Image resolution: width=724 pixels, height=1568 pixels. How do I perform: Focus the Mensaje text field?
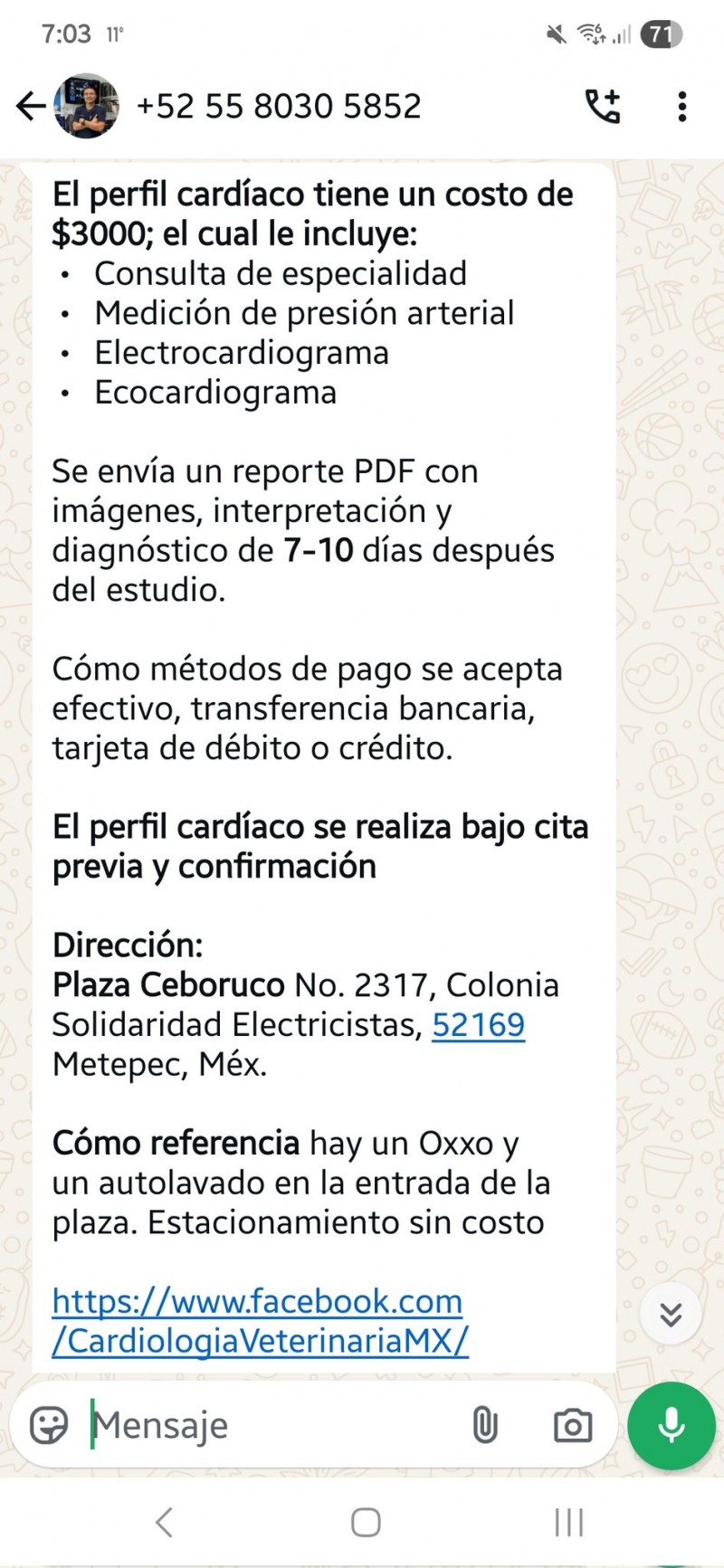point(271,1425)
